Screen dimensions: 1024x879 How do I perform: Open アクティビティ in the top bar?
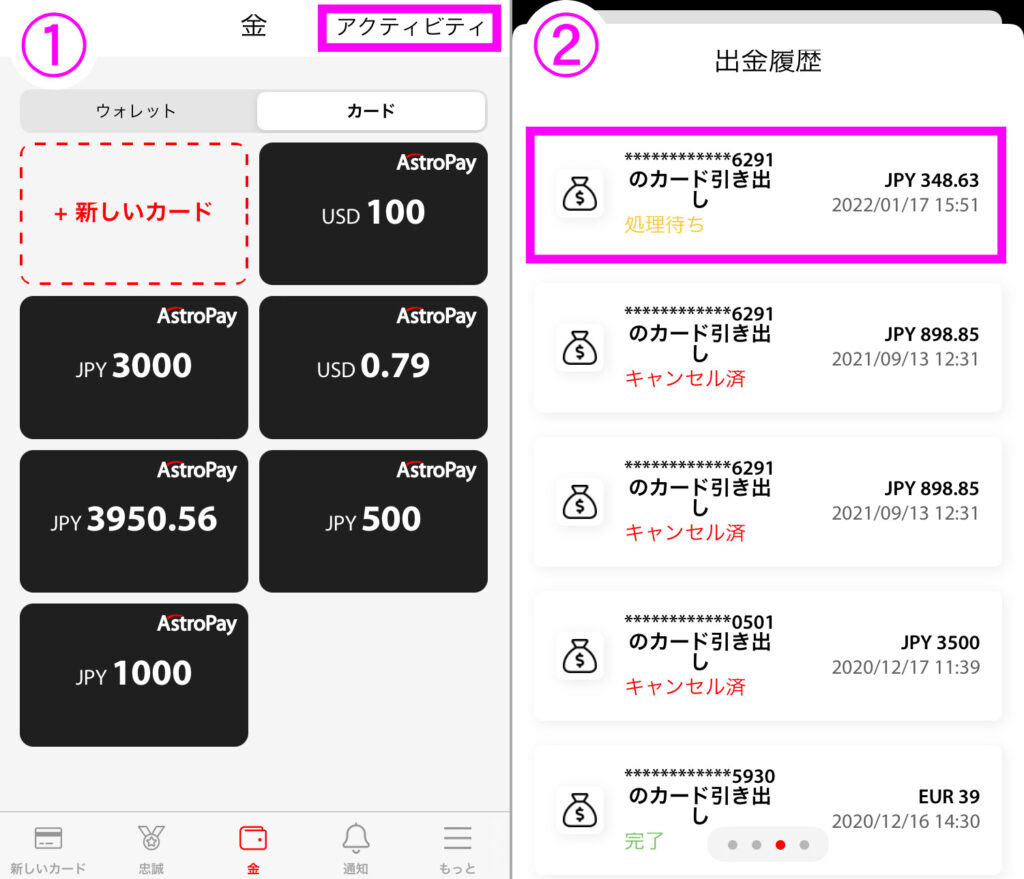[407, 28]
